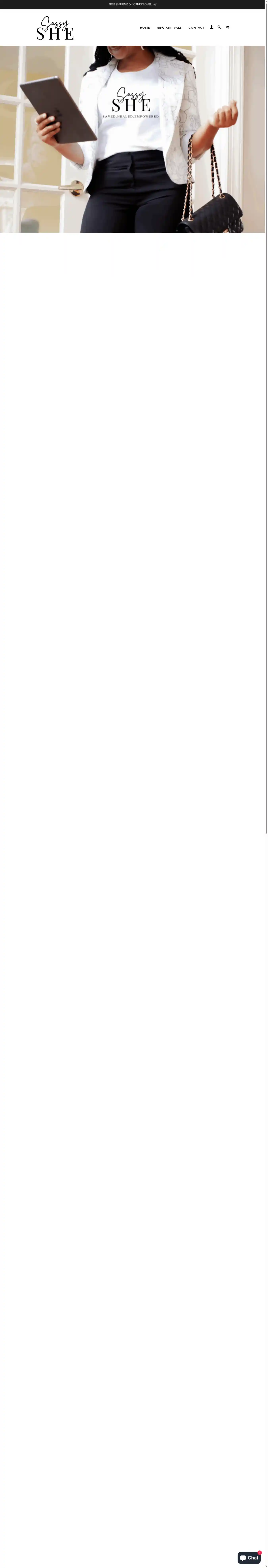
Task: Go to NEW ARRIVALS page
Action: click(169, 27)
